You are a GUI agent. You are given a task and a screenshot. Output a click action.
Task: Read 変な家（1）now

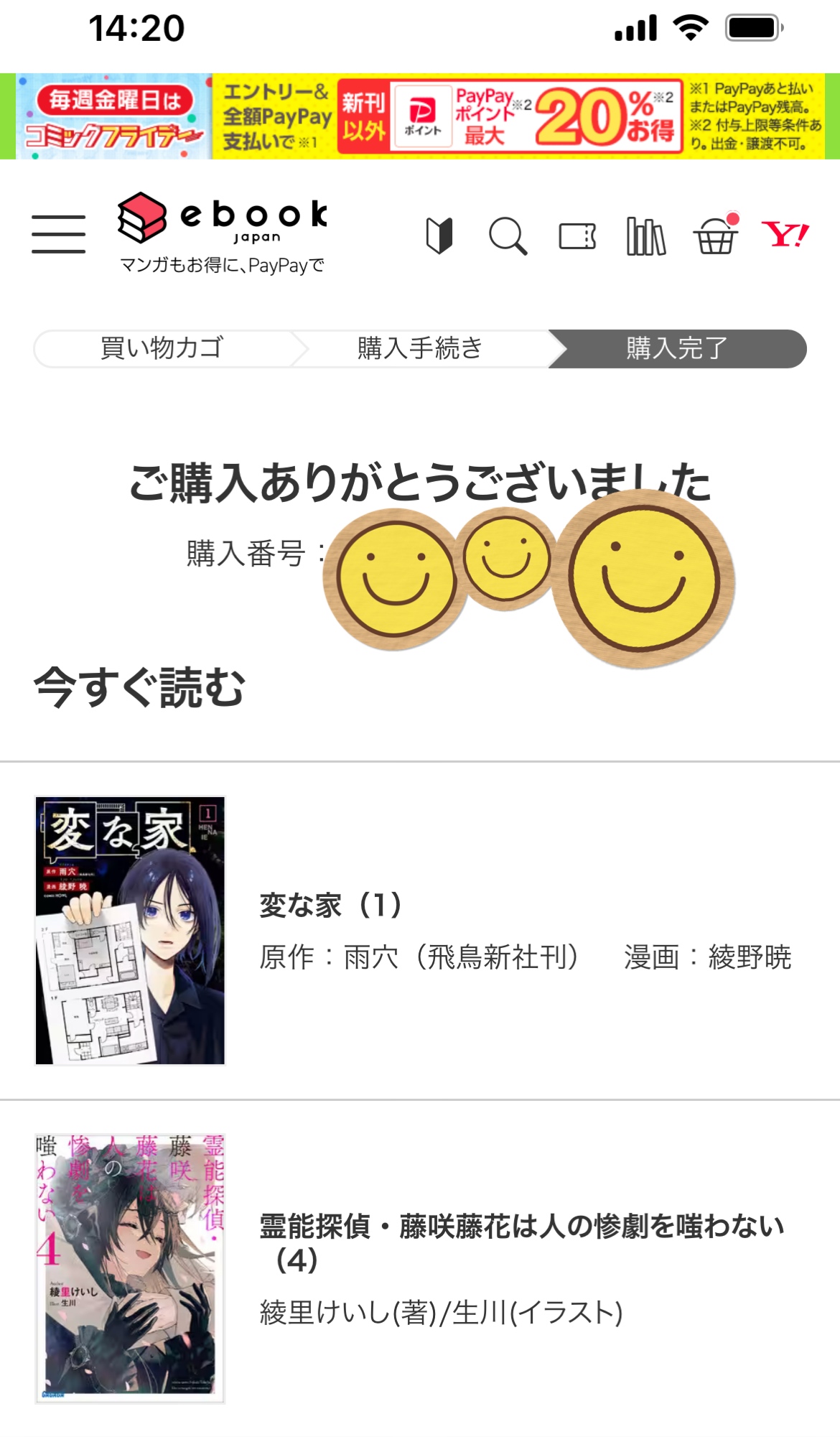pyautogui.click(x=331, y=905)
